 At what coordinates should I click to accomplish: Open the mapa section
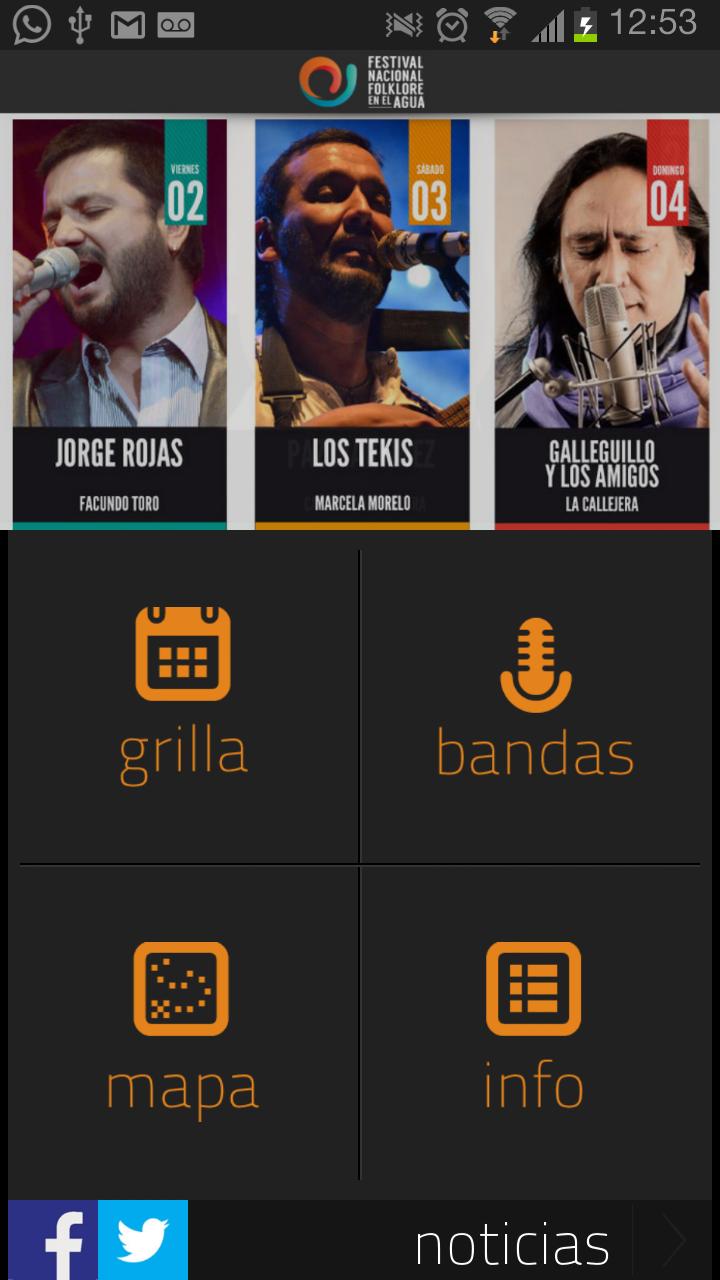point(182,1027)
